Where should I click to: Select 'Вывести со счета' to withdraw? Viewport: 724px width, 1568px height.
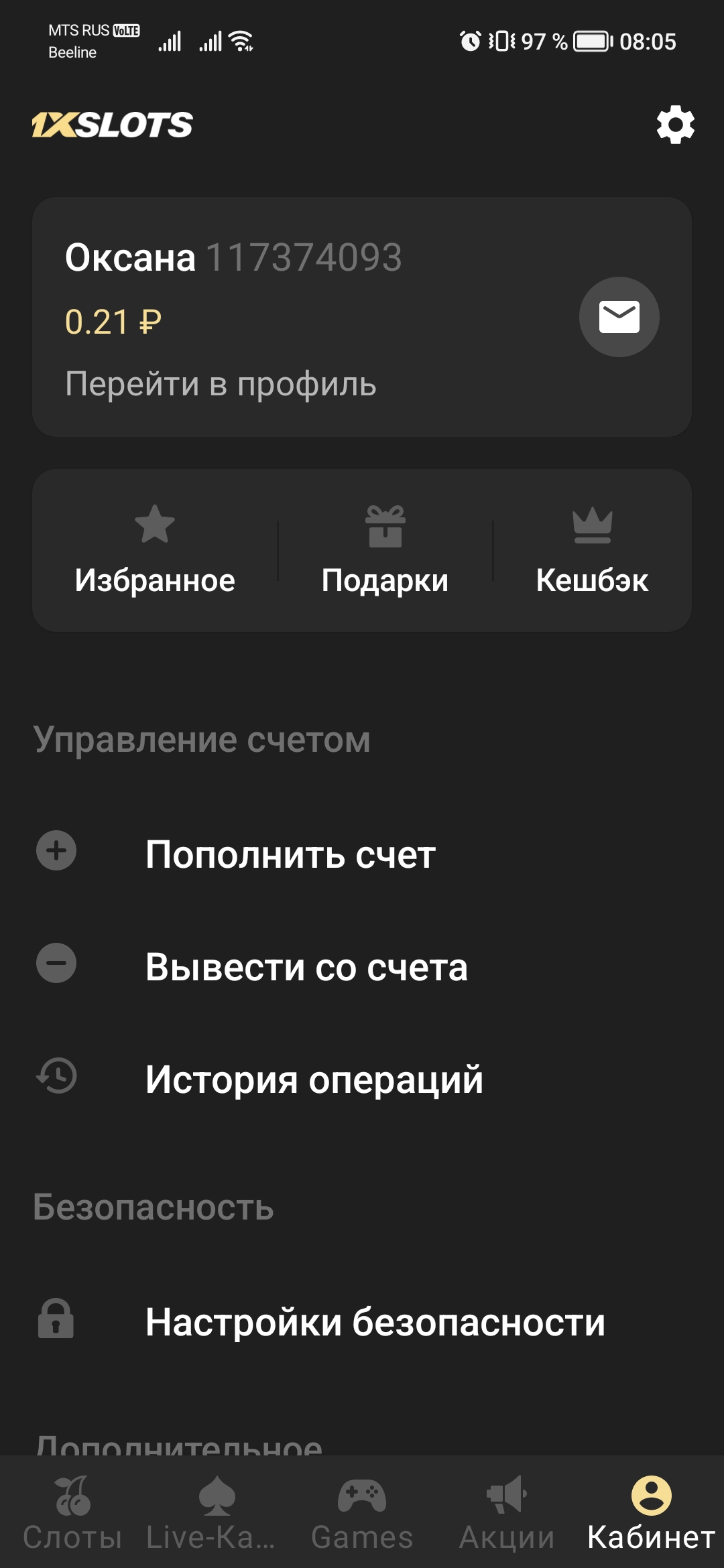point(306,967)
